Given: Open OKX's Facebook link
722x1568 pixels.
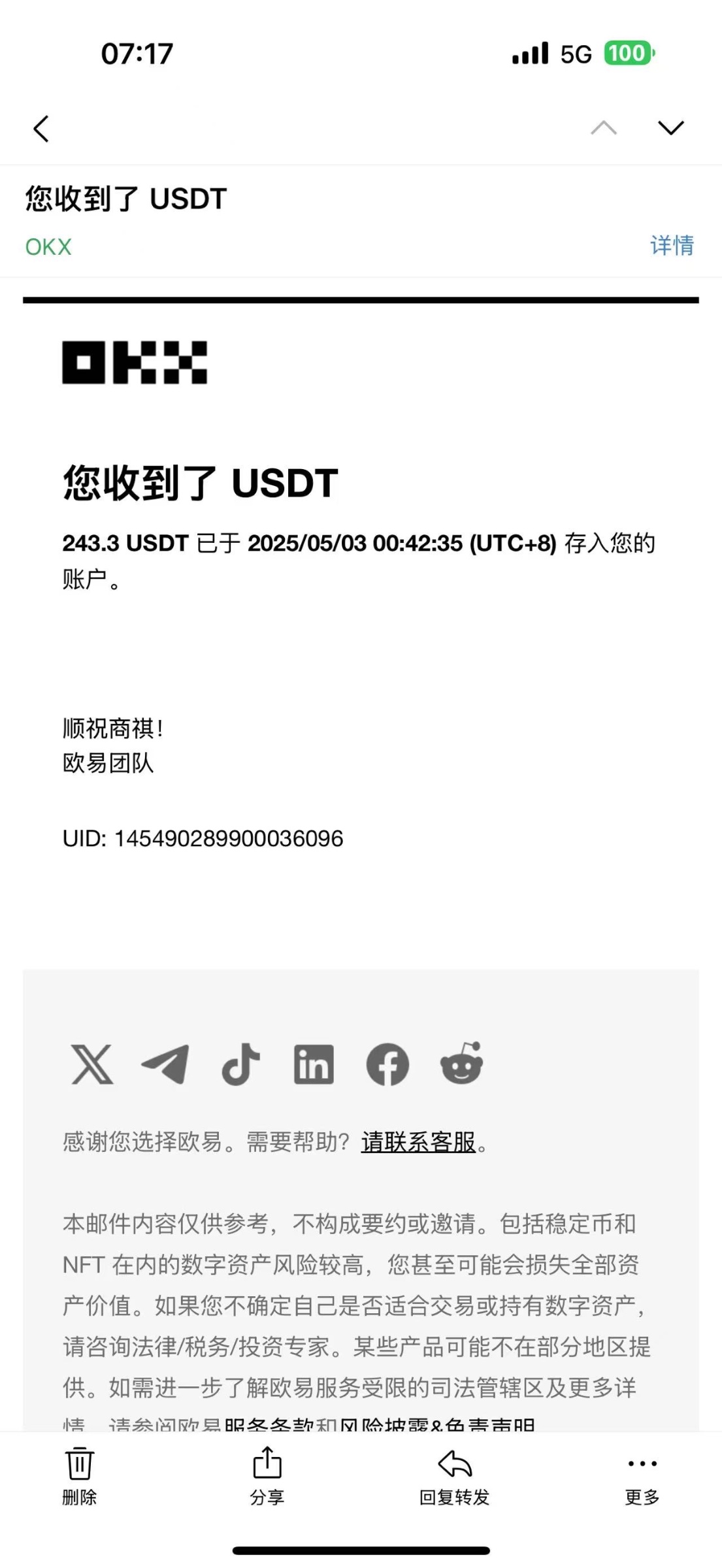Looking at the screenshot, I should point(387,1064).
